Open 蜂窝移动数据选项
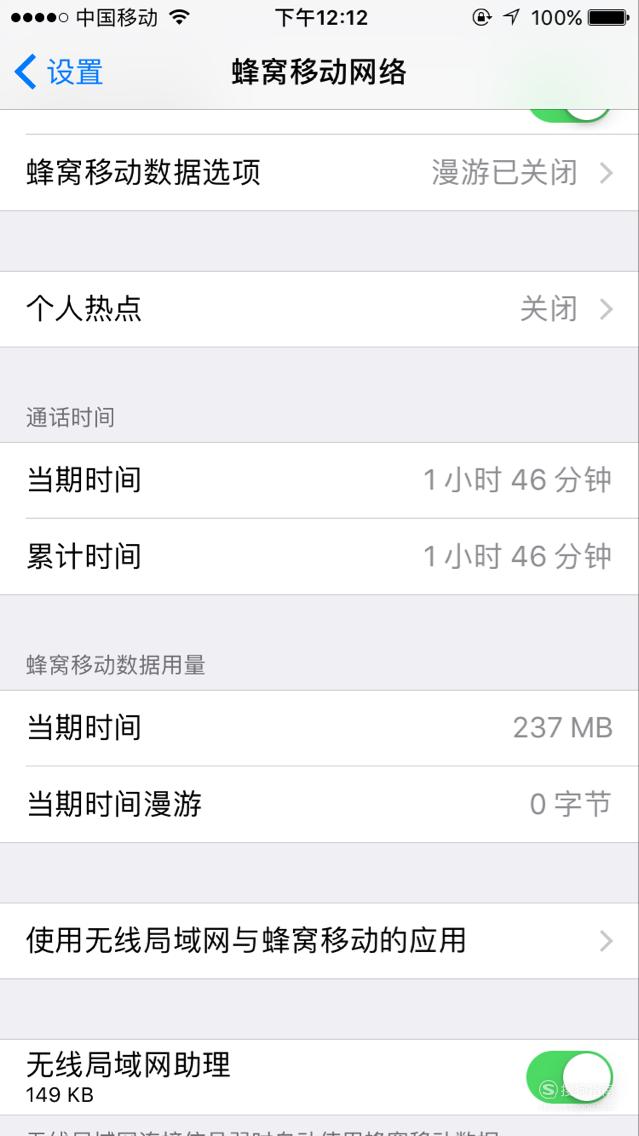Screen dimensions: 639x1136 pyautogui.click(x=320, y=172)
